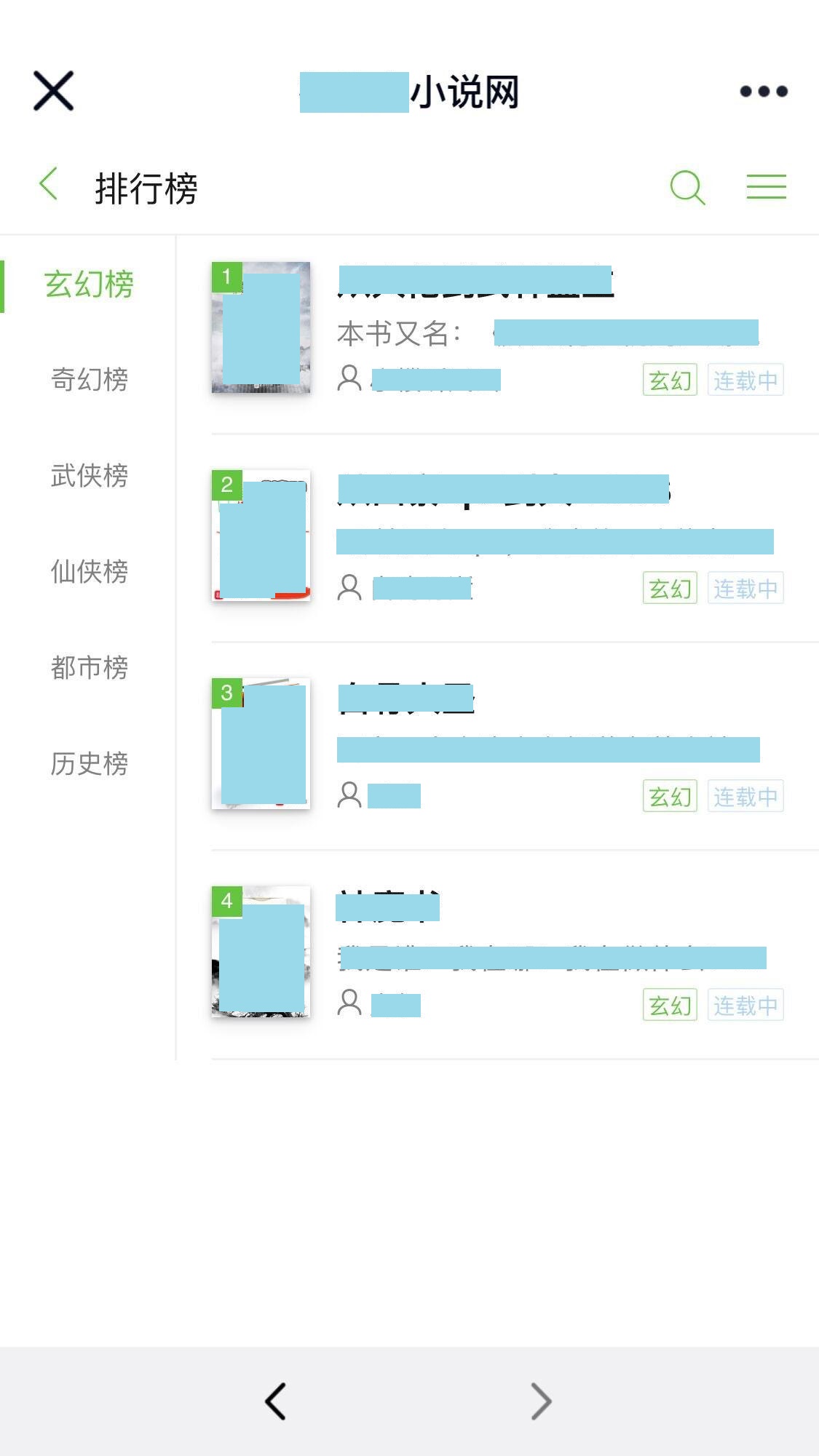This screenshot has height=1456, width=819.
Task: Navigate forward with the bottom browser arrow
Action: point(541,1401)
